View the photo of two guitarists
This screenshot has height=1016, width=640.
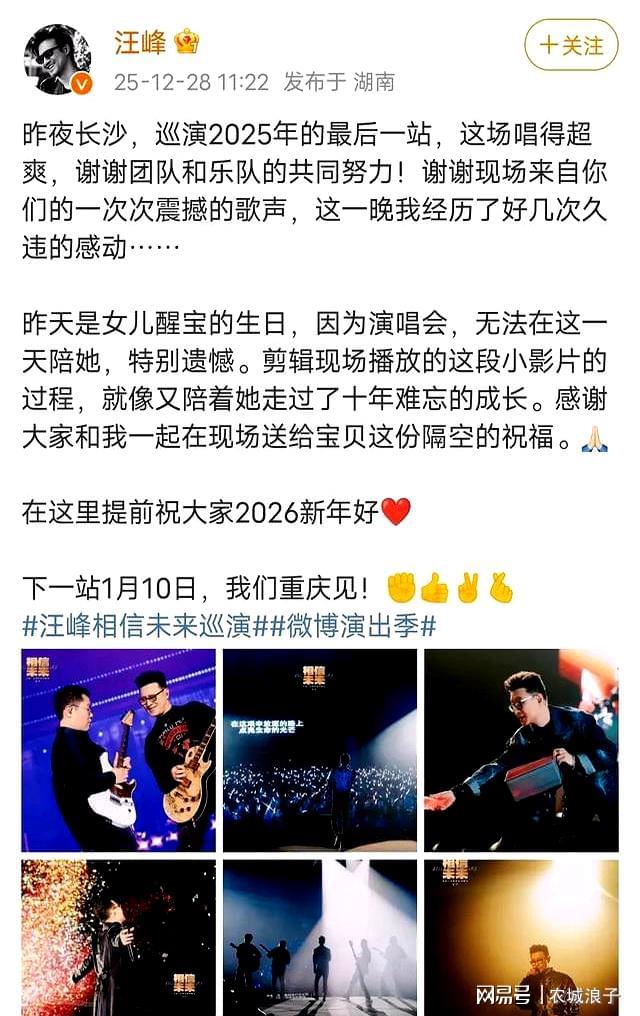118,750
